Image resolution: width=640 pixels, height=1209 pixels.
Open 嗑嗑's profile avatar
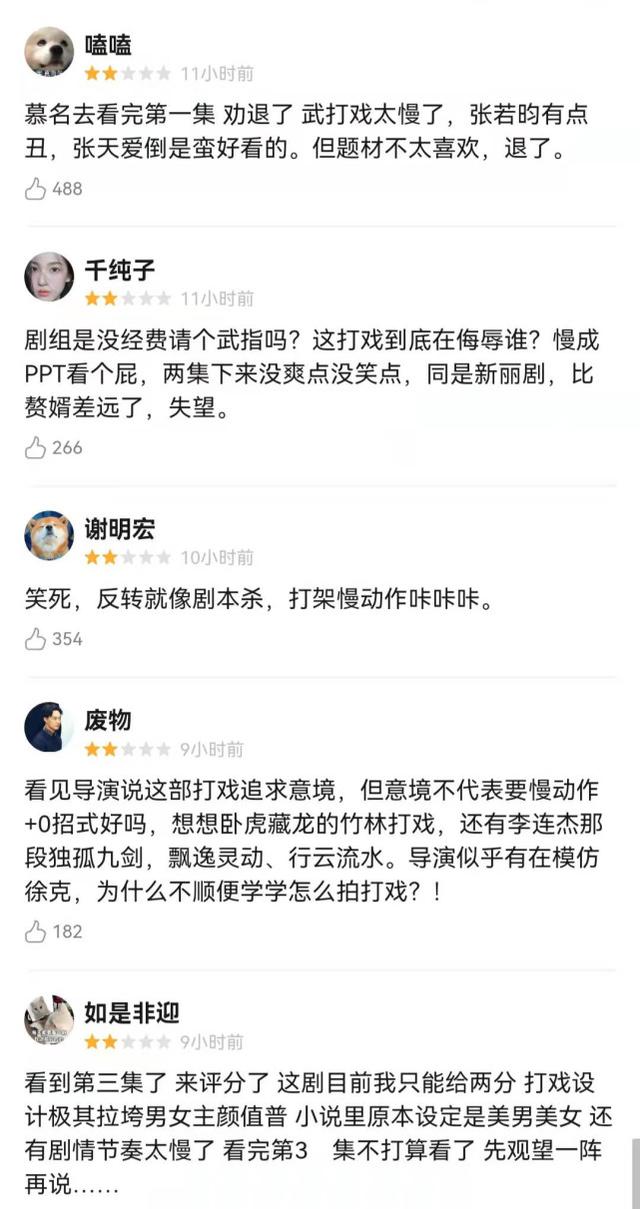click(49, 53)
